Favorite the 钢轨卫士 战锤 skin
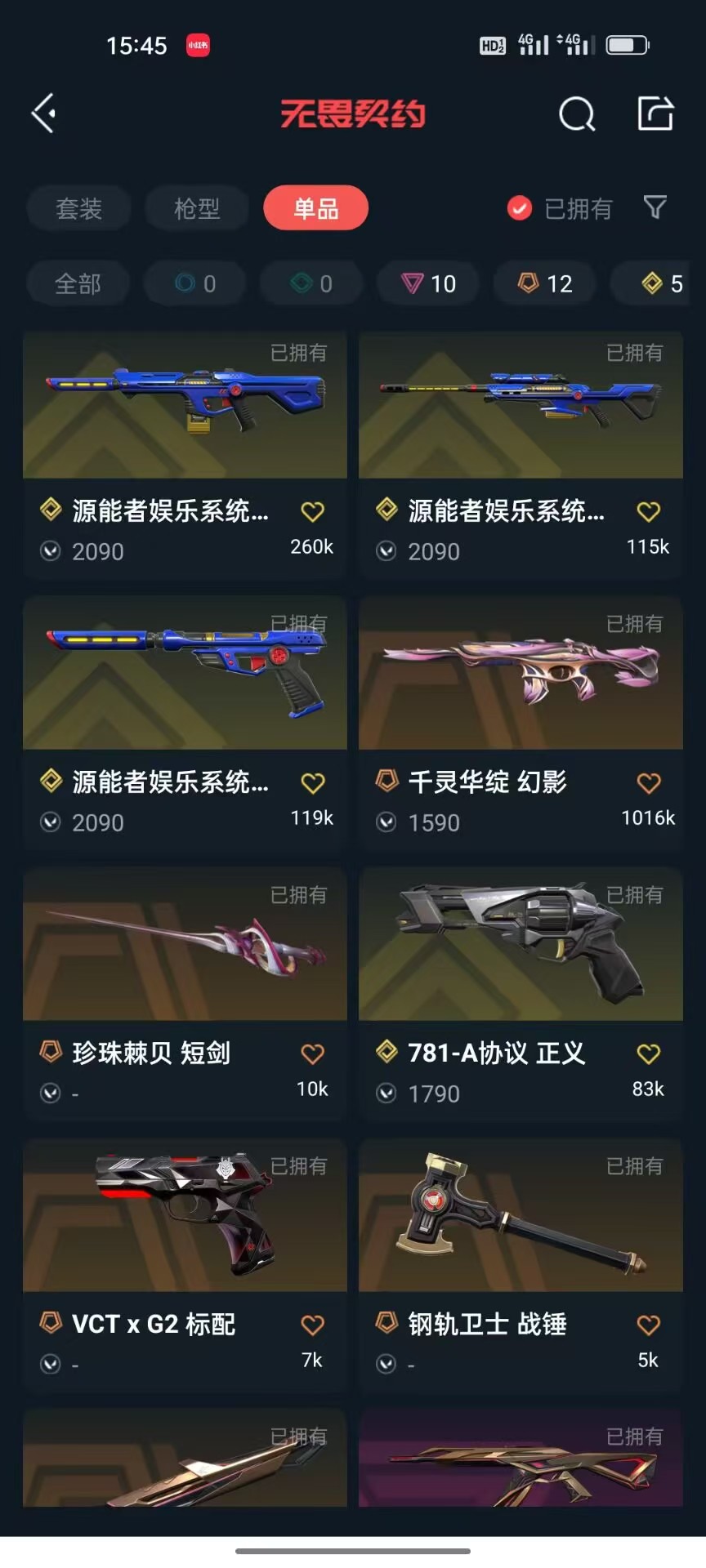Screen dimensions: 706x1568 (x=648, y=1325)
